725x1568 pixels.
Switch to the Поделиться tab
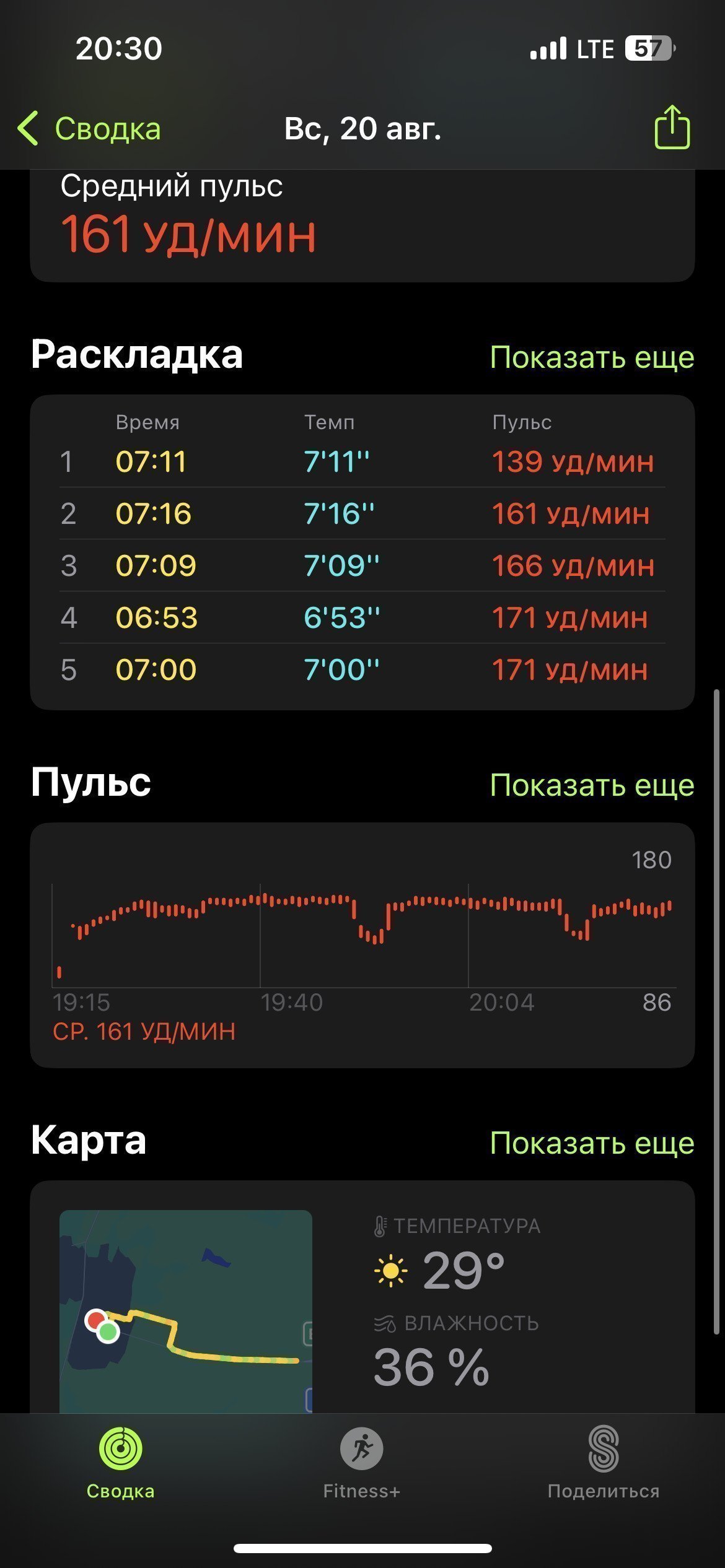[x=604, y=1463]
